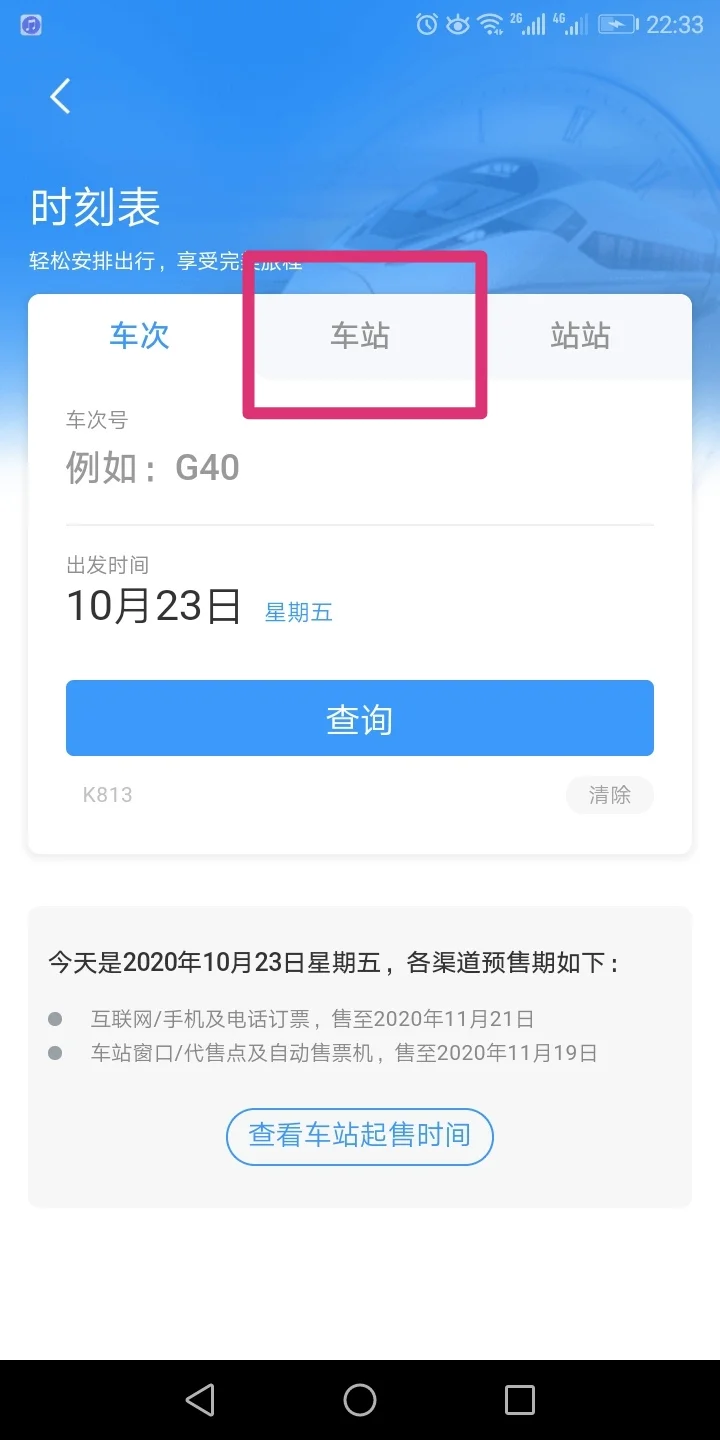
Task: Open the music app icon in status bar
Action: pyautogui.click(x=29, y=24)
